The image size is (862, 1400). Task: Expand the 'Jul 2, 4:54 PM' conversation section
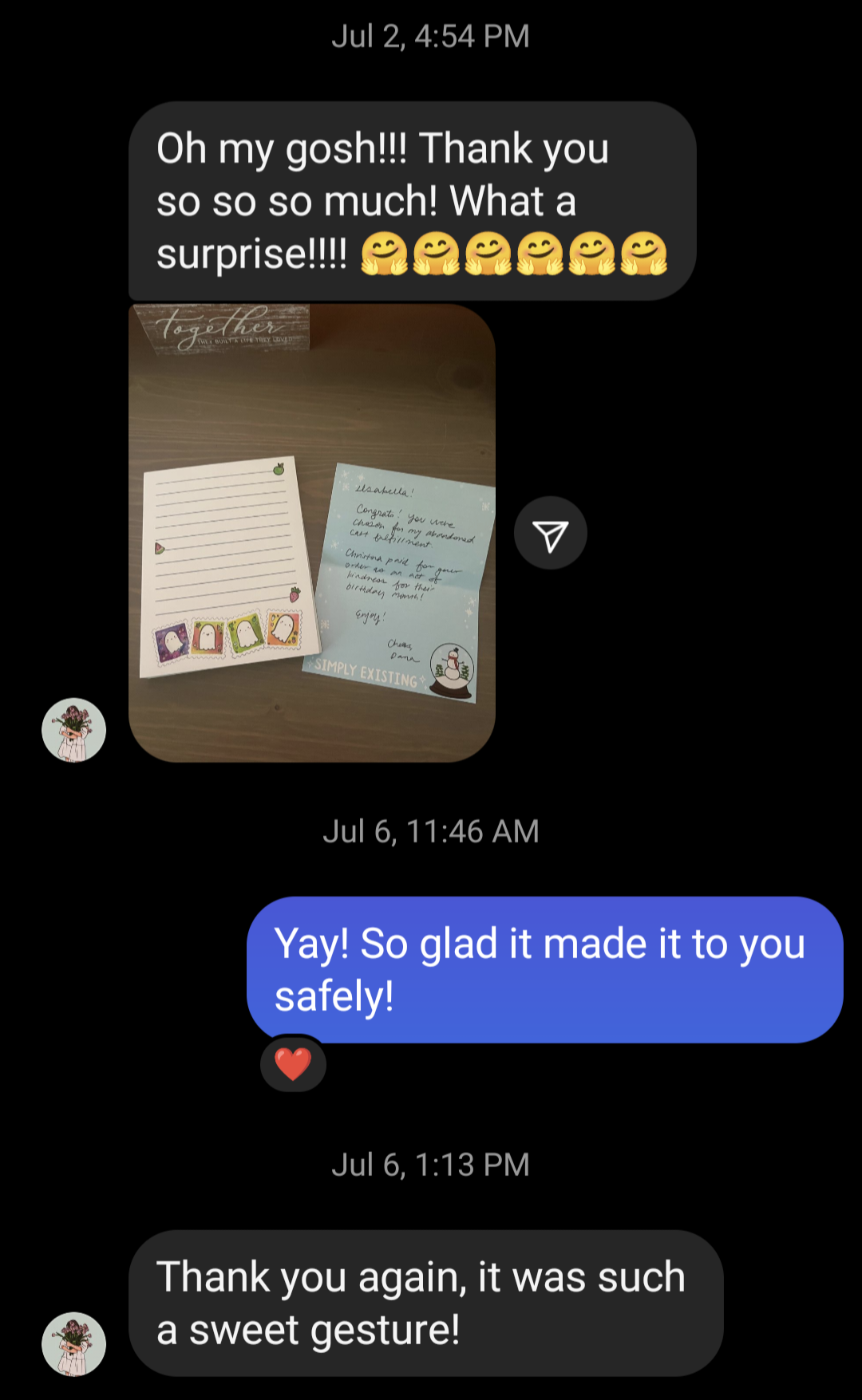(x=431, y=36)
